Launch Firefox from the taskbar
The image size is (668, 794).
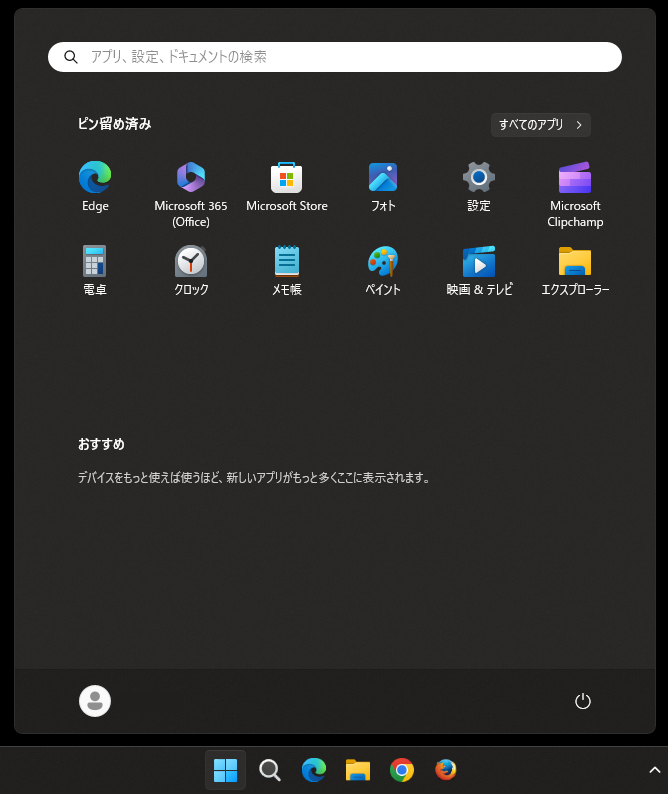pyautogui.click(x=446, y=770)
